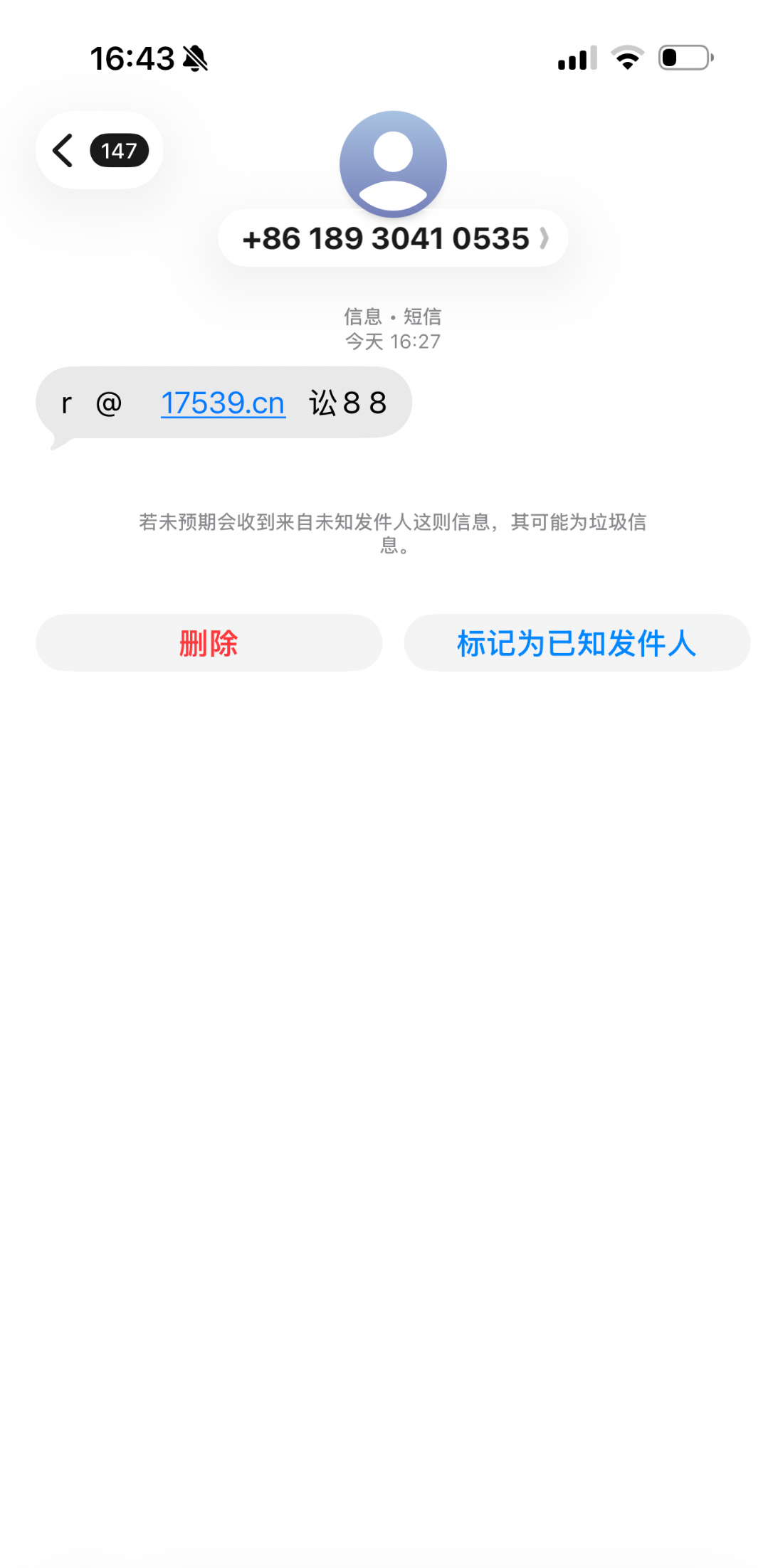
Task: Mark sender as known (标记为已知发件人)
Action: point(577,643)
